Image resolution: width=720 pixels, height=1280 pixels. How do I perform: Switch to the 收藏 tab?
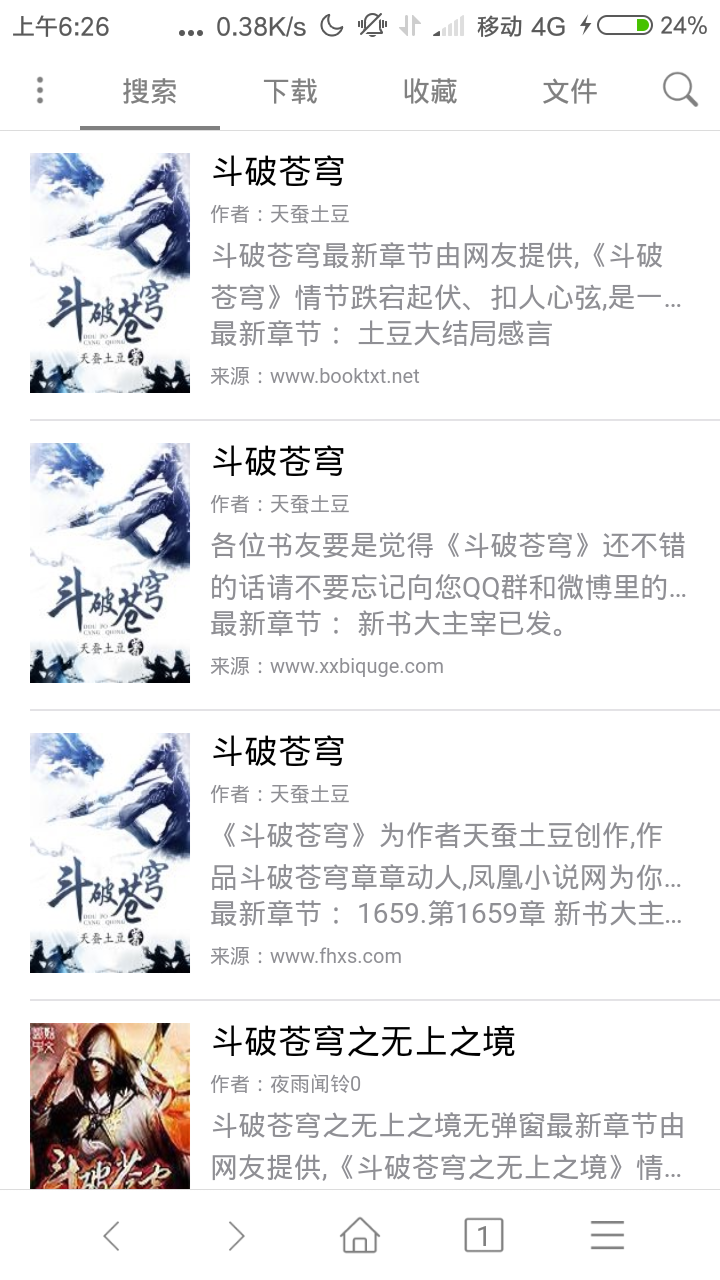(x=430, y=90)
